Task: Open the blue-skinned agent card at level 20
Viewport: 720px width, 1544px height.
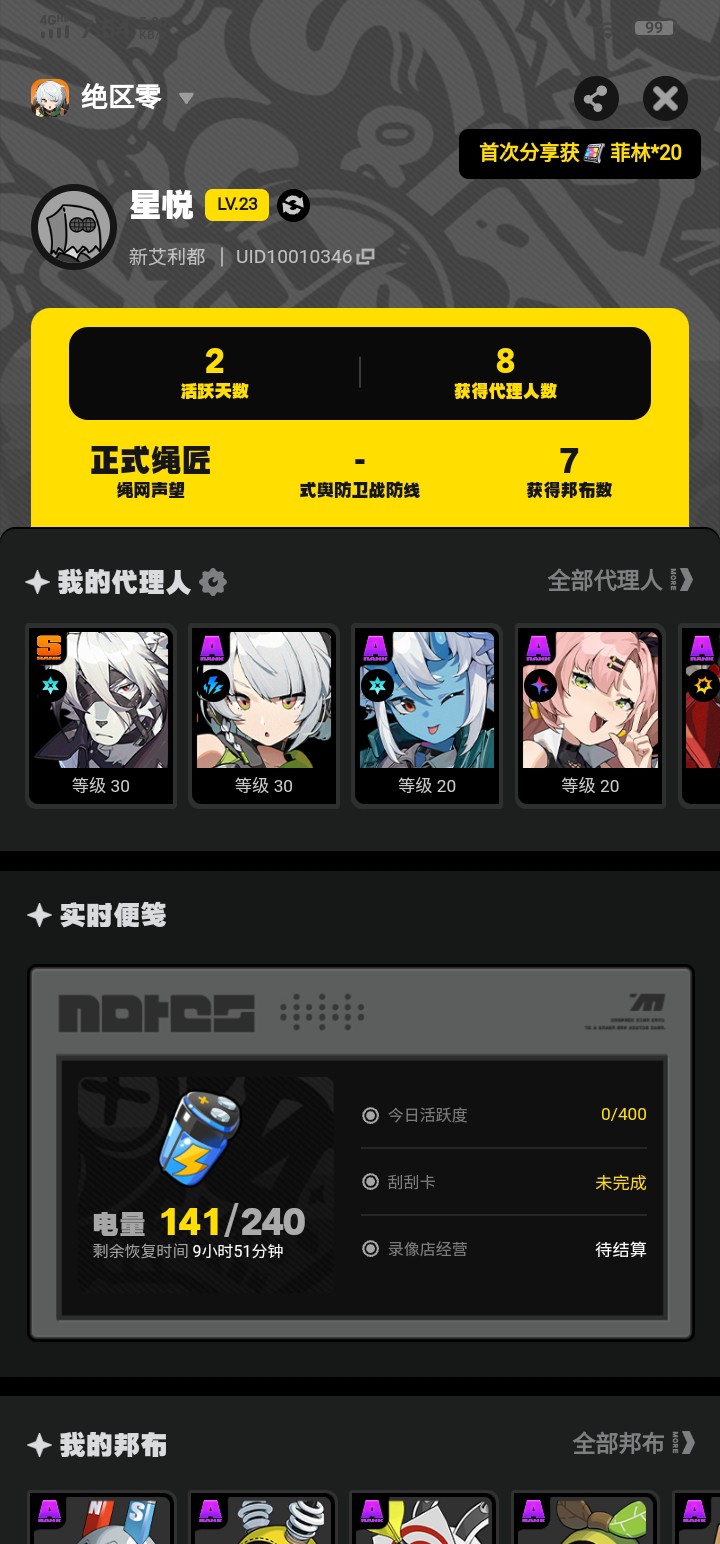Action: click(x=427, y=715)
